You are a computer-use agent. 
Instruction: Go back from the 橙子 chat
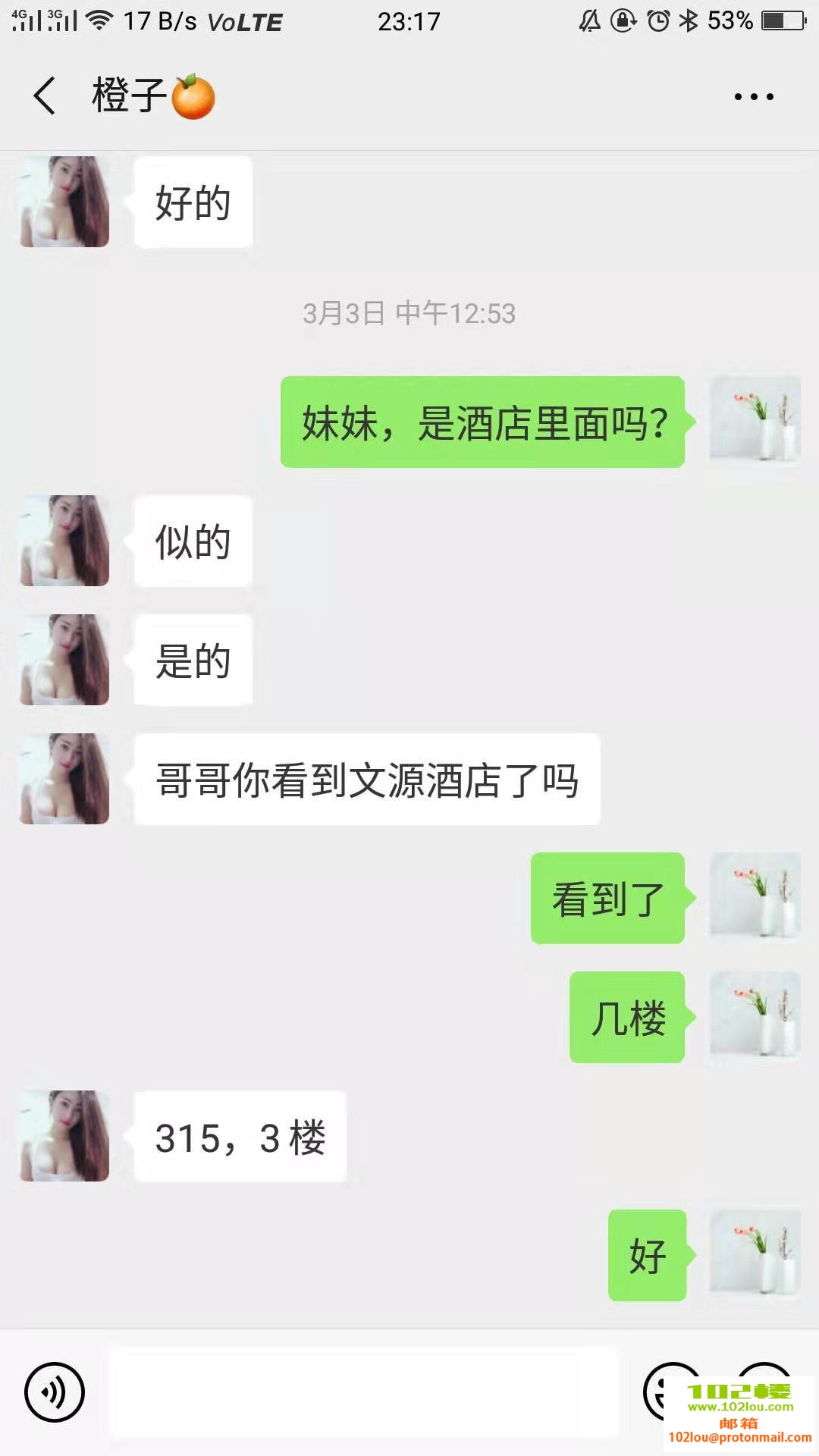[44, 96]
